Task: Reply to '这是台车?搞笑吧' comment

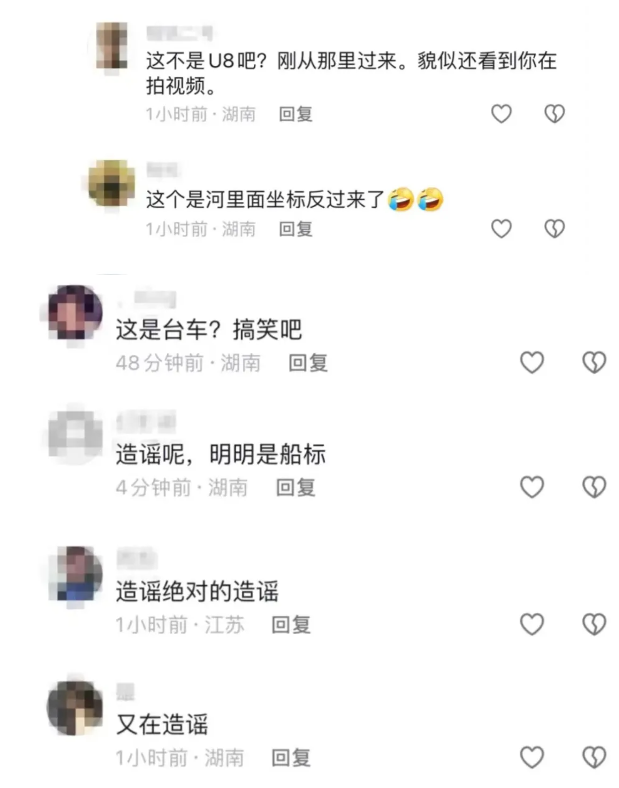Action: 308,363
